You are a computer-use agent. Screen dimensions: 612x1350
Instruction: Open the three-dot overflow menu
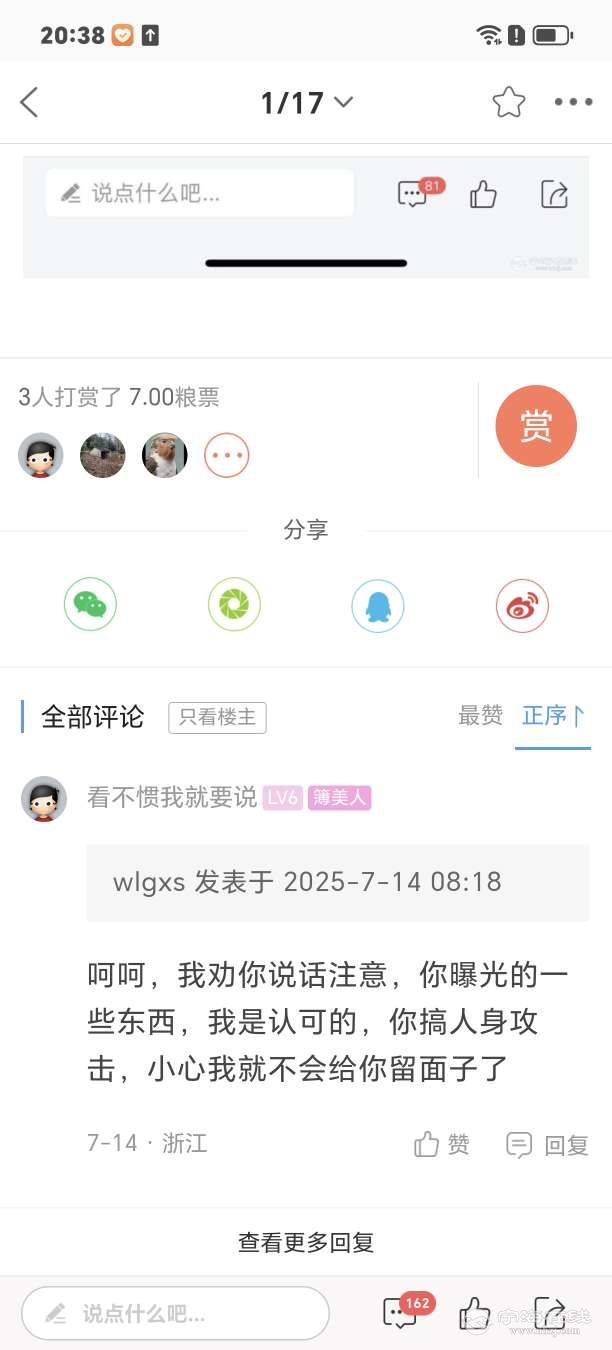tap(573, 102)
